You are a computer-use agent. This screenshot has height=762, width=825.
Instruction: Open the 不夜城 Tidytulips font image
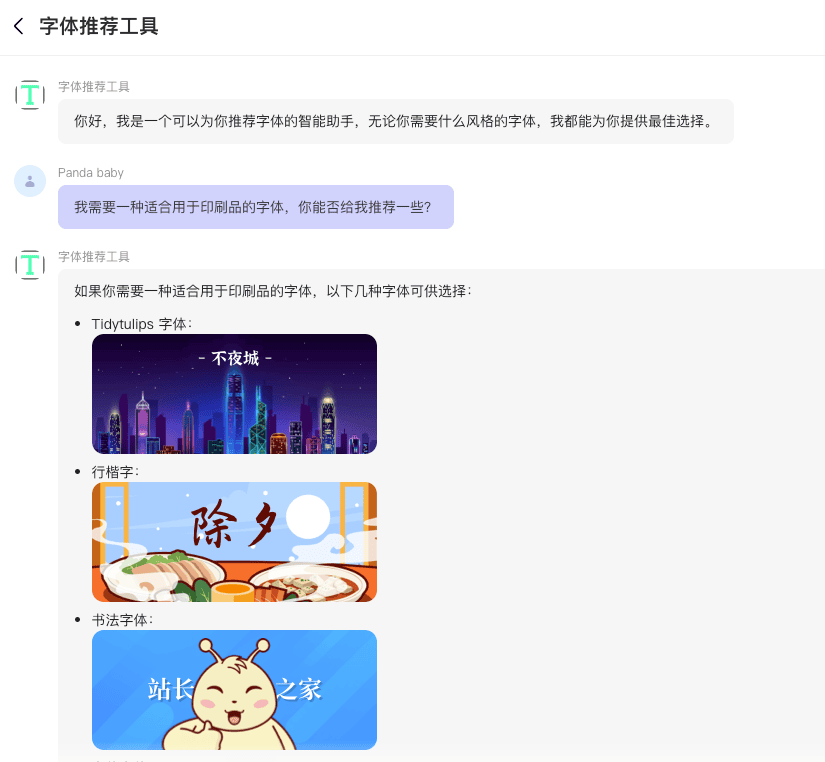pos(234,394)
